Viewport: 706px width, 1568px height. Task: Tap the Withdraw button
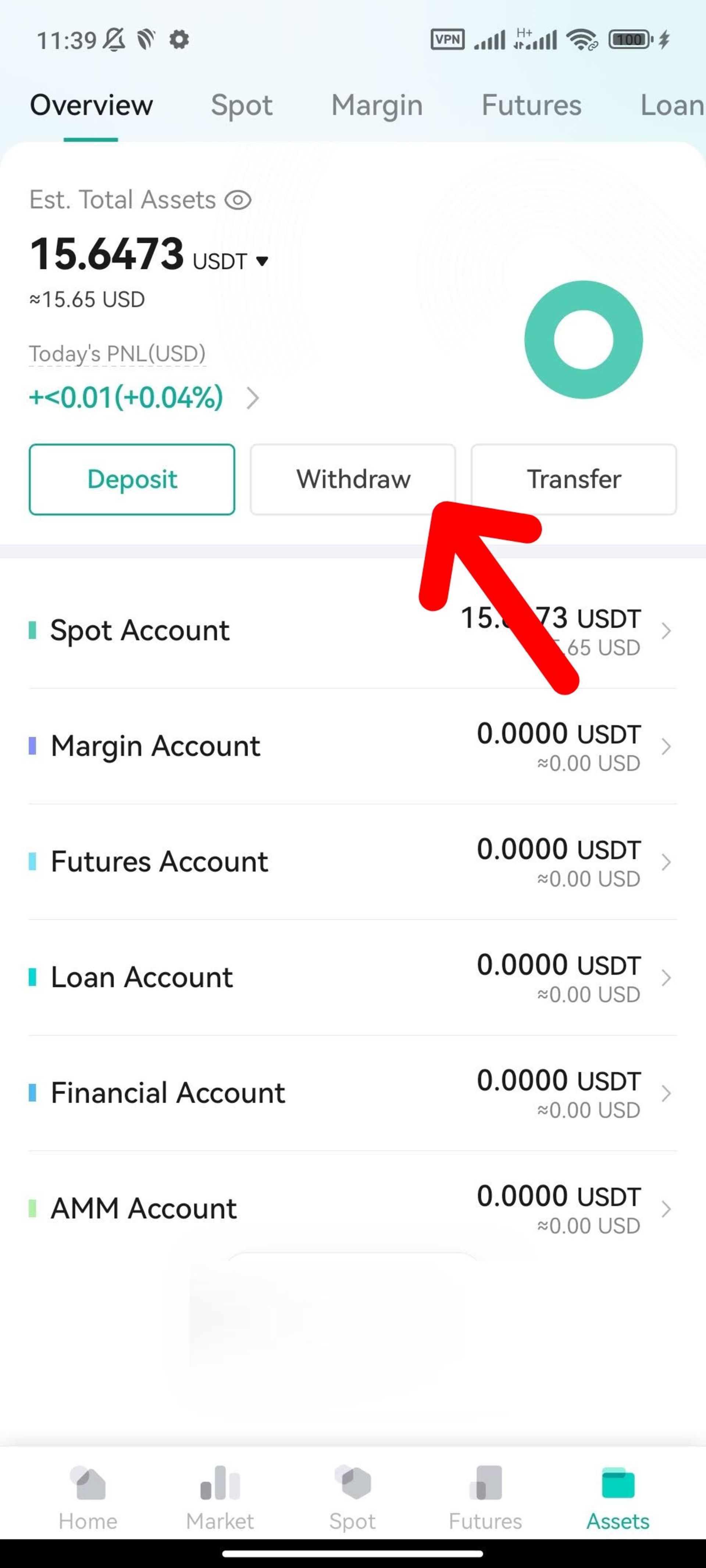coord(353,479)
